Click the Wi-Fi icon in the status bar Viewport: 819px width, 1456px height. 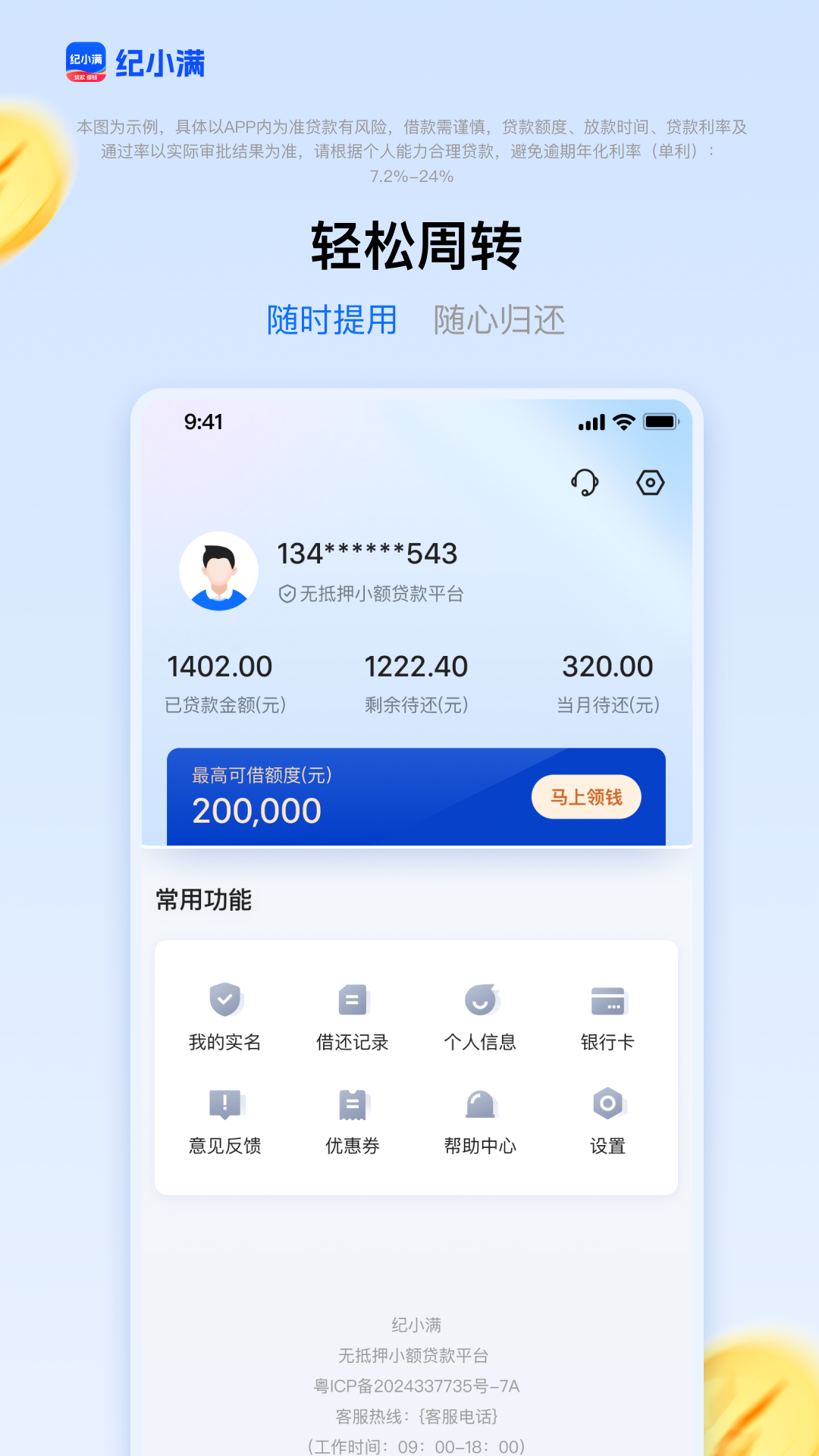[623, 422]
